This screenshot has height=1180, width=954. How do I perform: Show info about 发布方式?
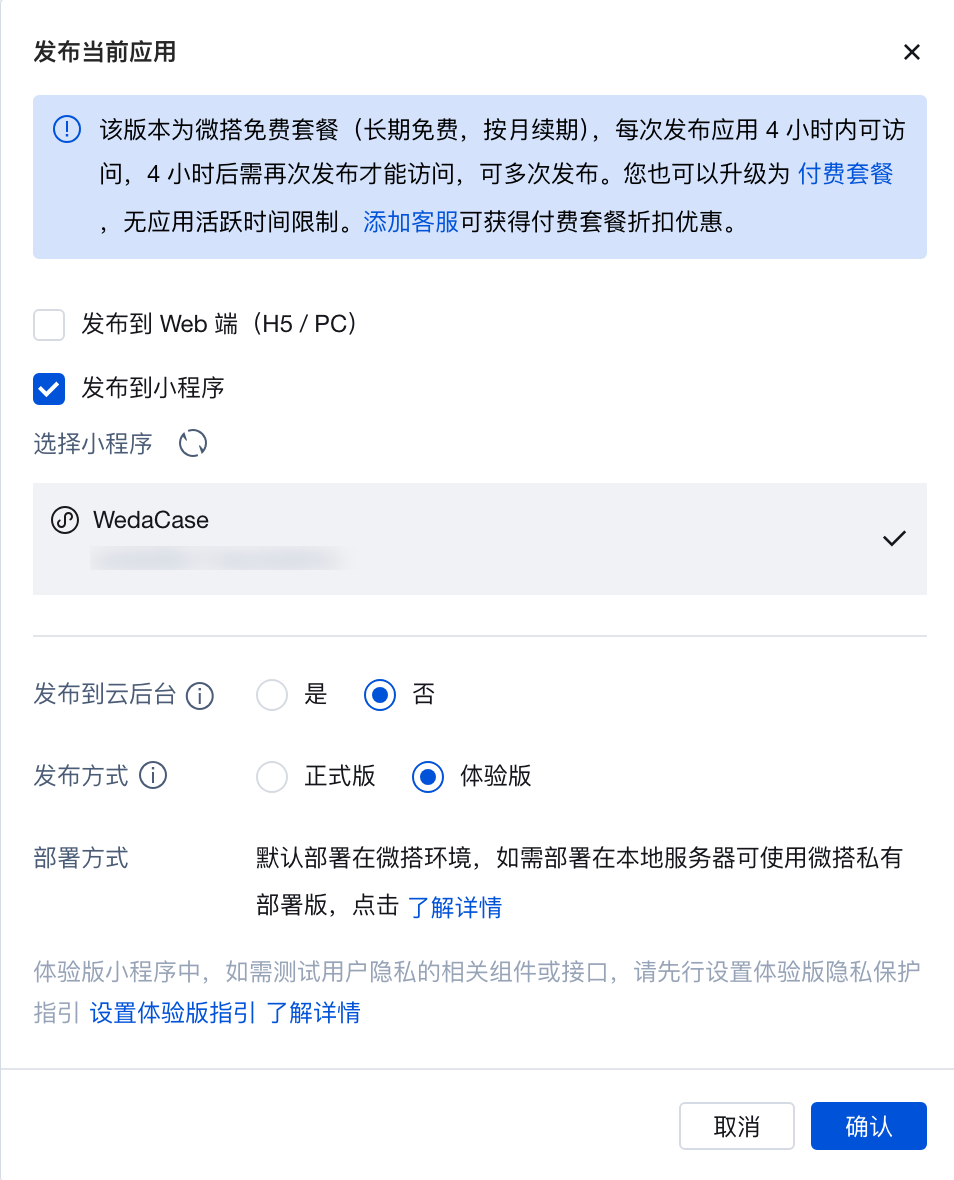coord(153,776)
